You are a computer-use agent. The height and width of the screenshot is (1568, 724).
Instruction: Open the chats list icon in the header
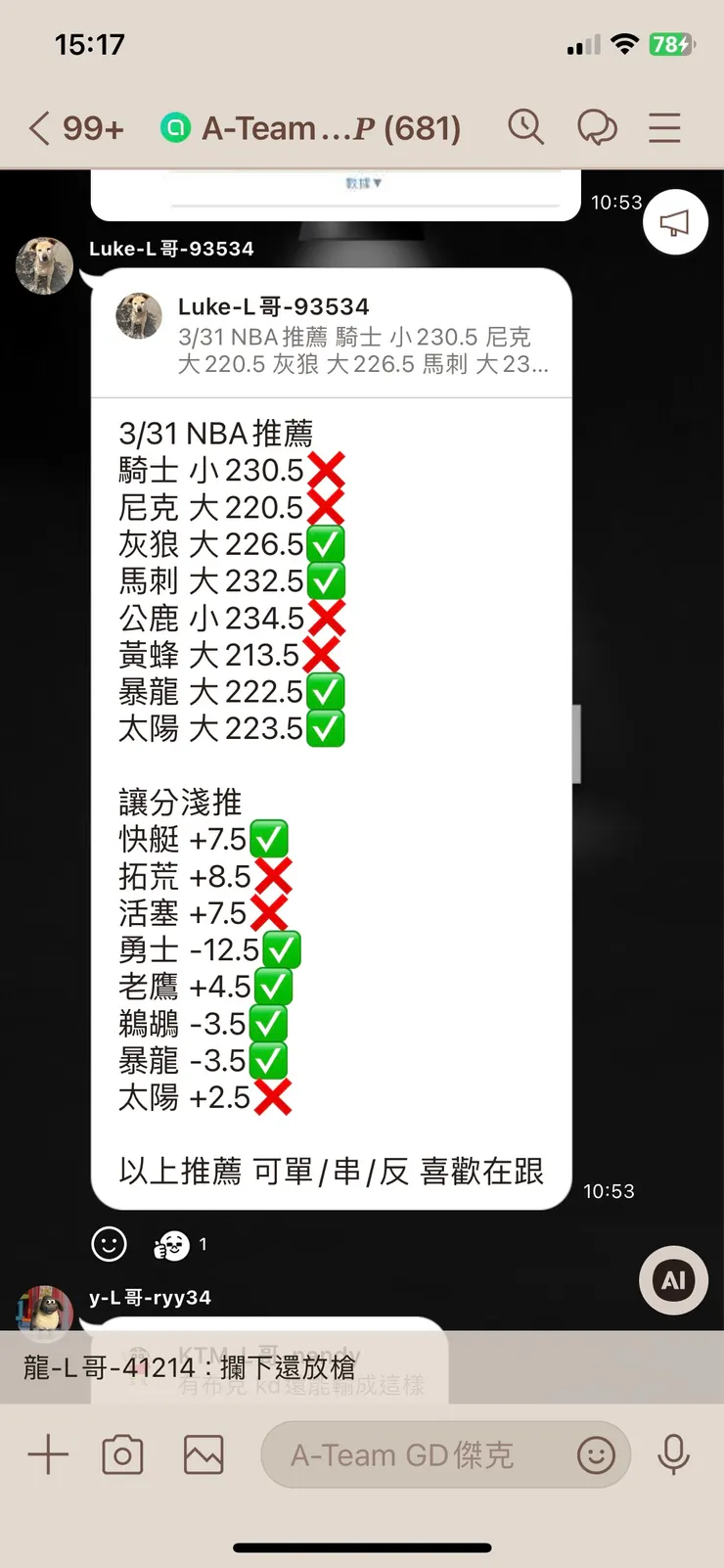(599, 127)
